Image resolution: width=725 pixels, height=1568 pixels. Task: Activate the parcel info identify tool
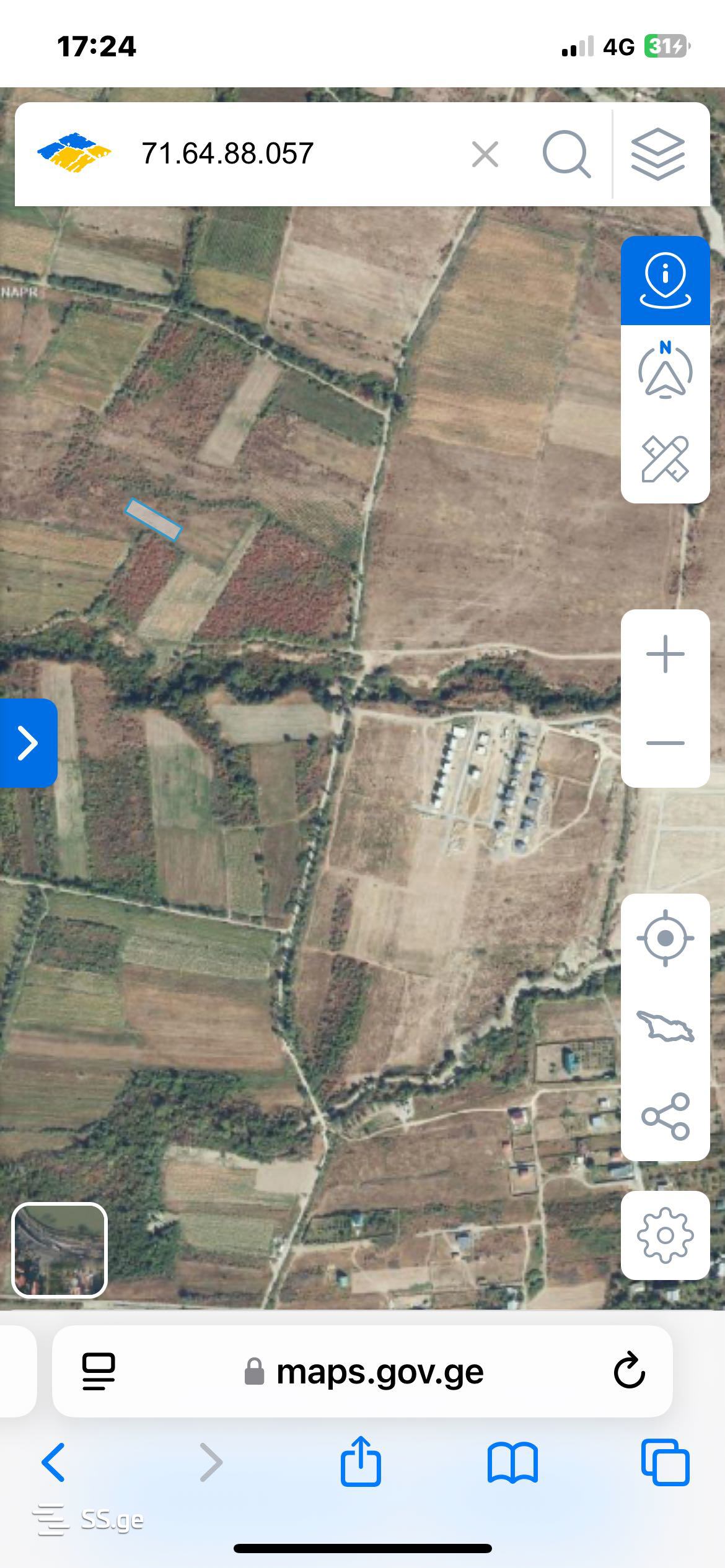(665, 281)
